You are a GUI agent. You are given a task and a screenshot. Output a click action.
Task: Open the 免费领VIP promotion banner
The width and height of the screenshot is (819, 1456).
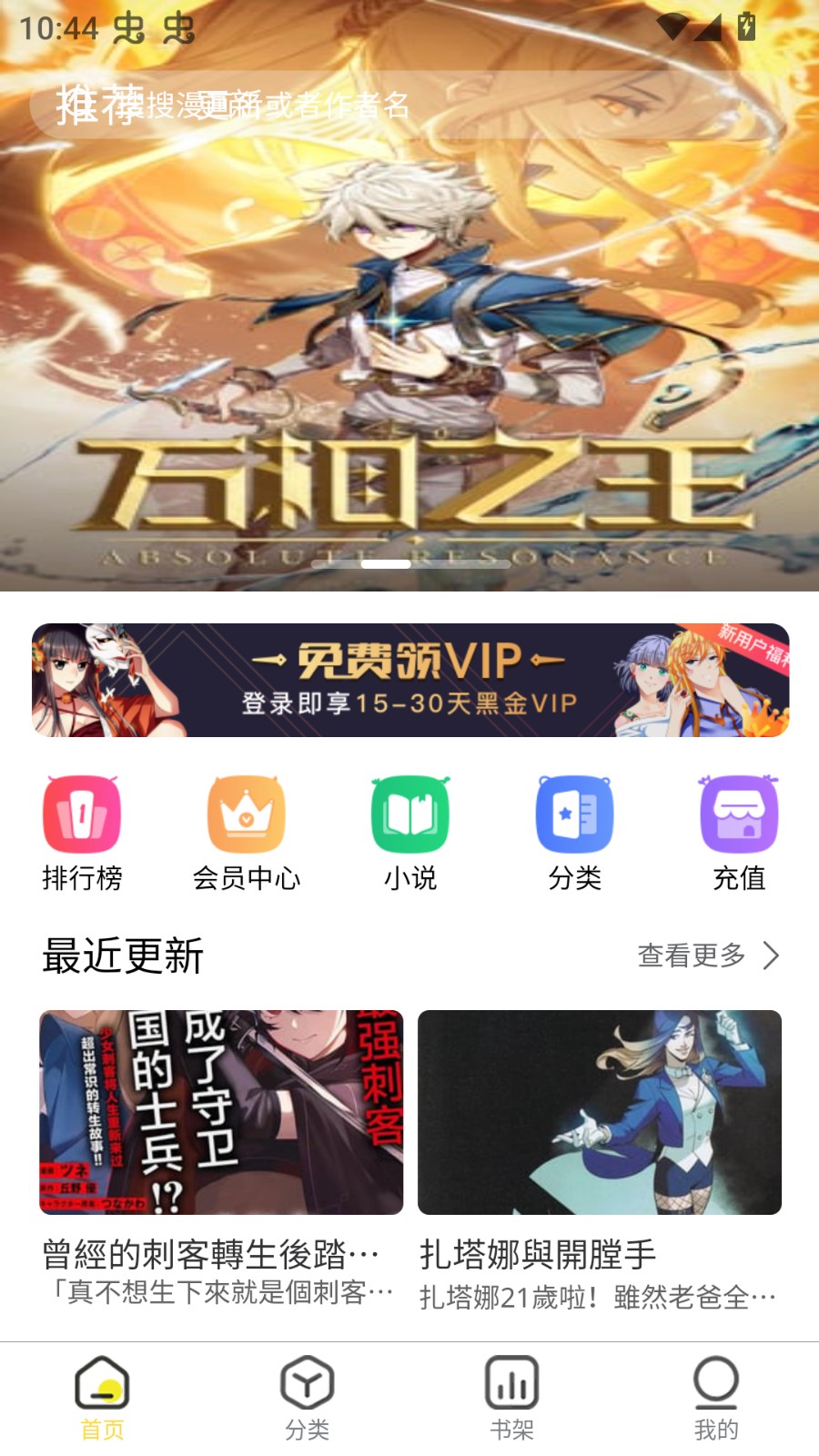tap(409, 680)
